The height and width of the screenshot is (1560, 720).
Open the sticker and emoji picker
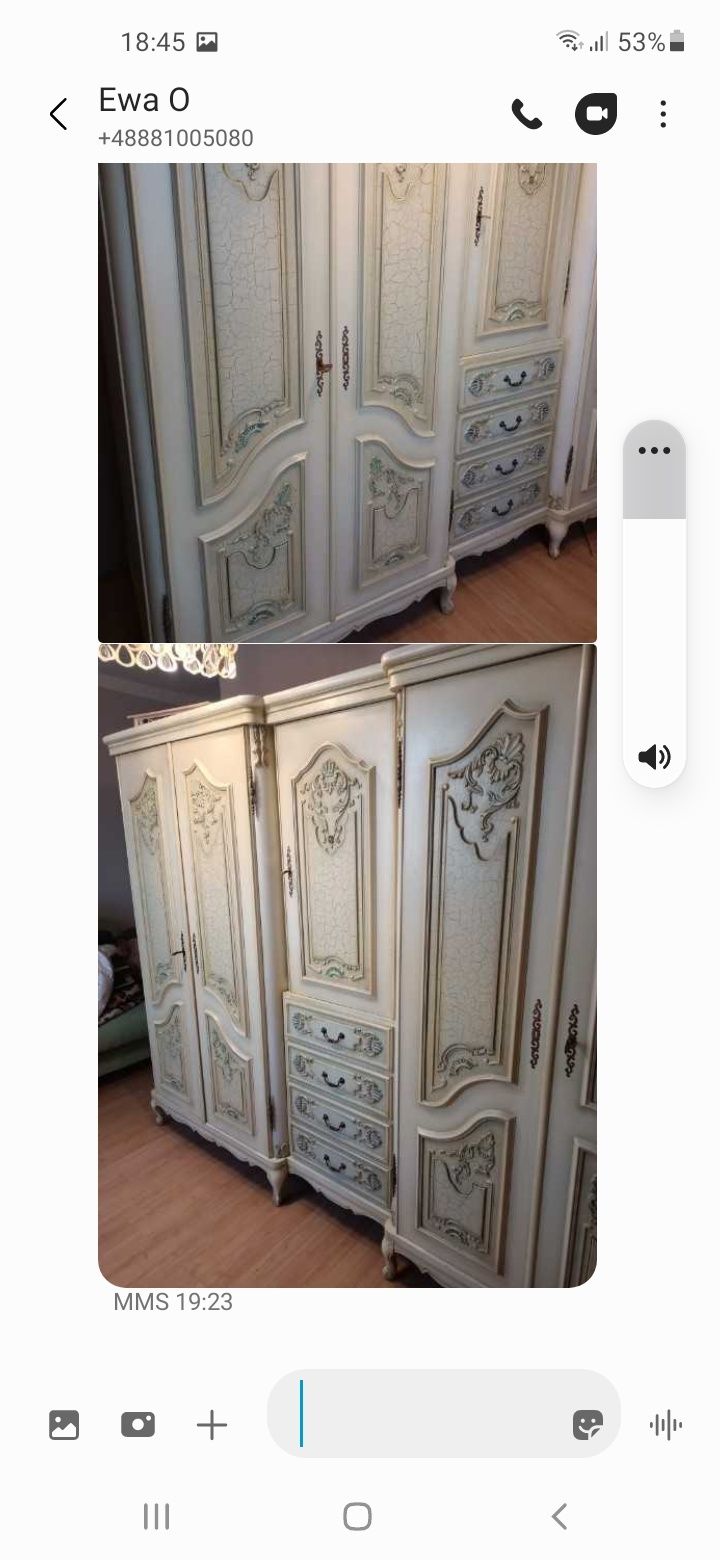[588, 1424]
